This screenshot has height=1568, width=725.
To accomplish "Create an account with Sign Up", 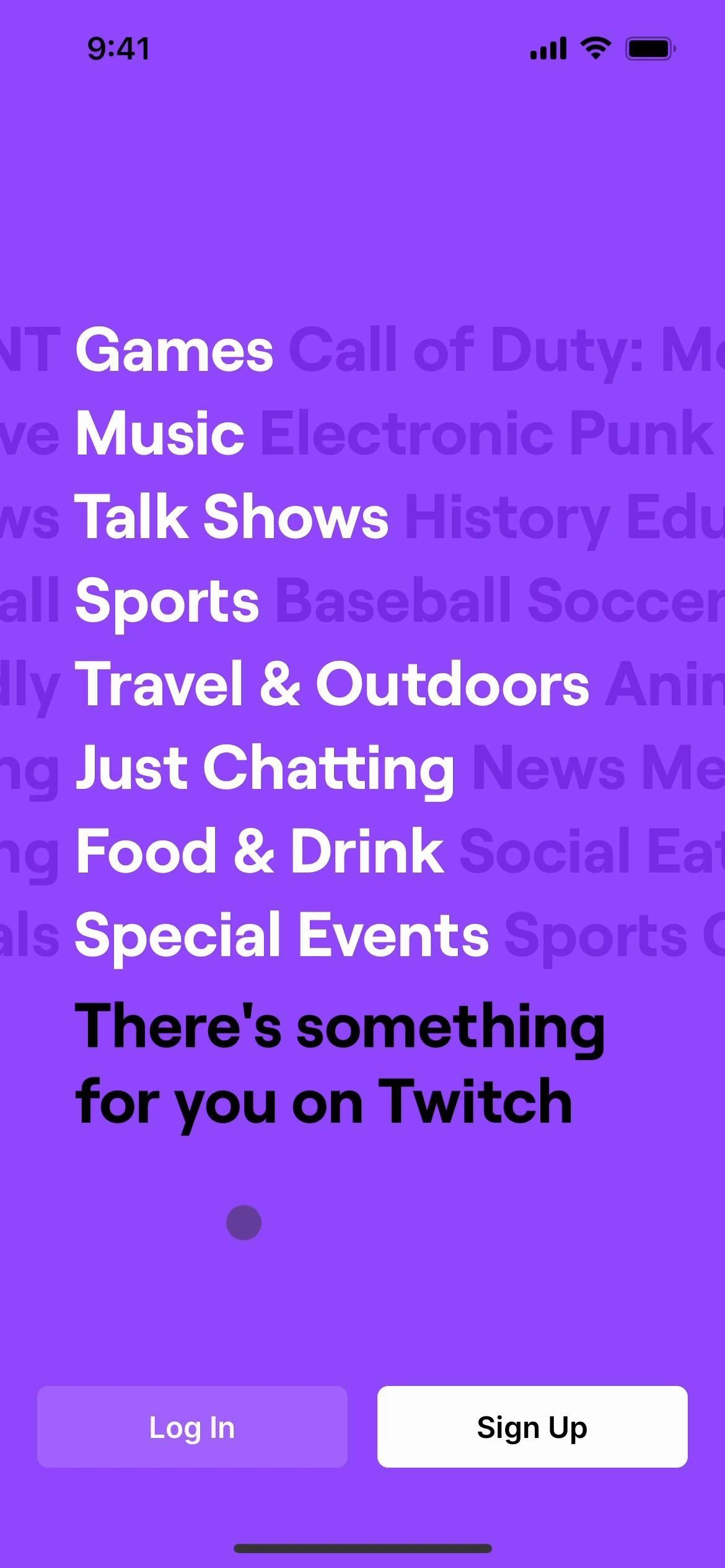I will pyautogui.click(x=532, y=1427).
